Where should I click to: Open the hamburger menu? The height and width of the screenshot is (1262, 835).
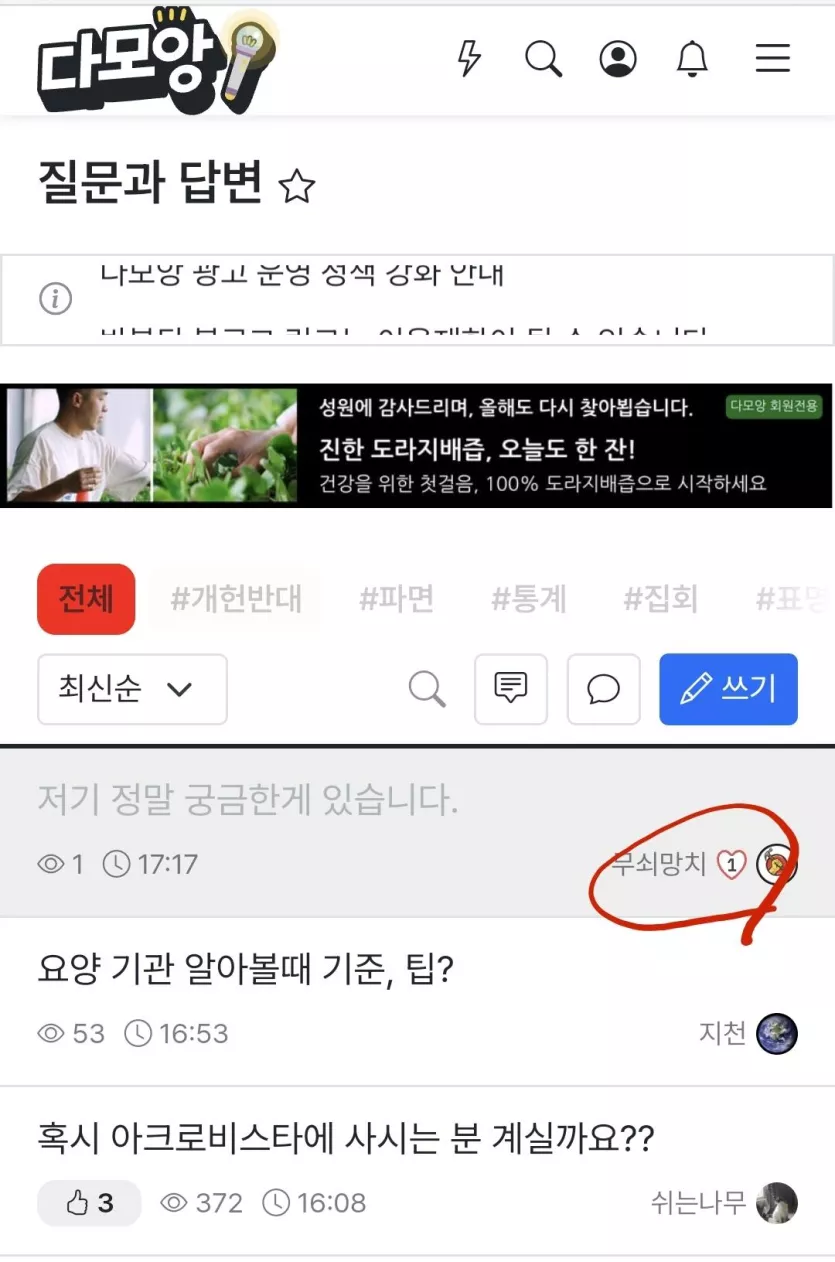[x=772, y=58]
